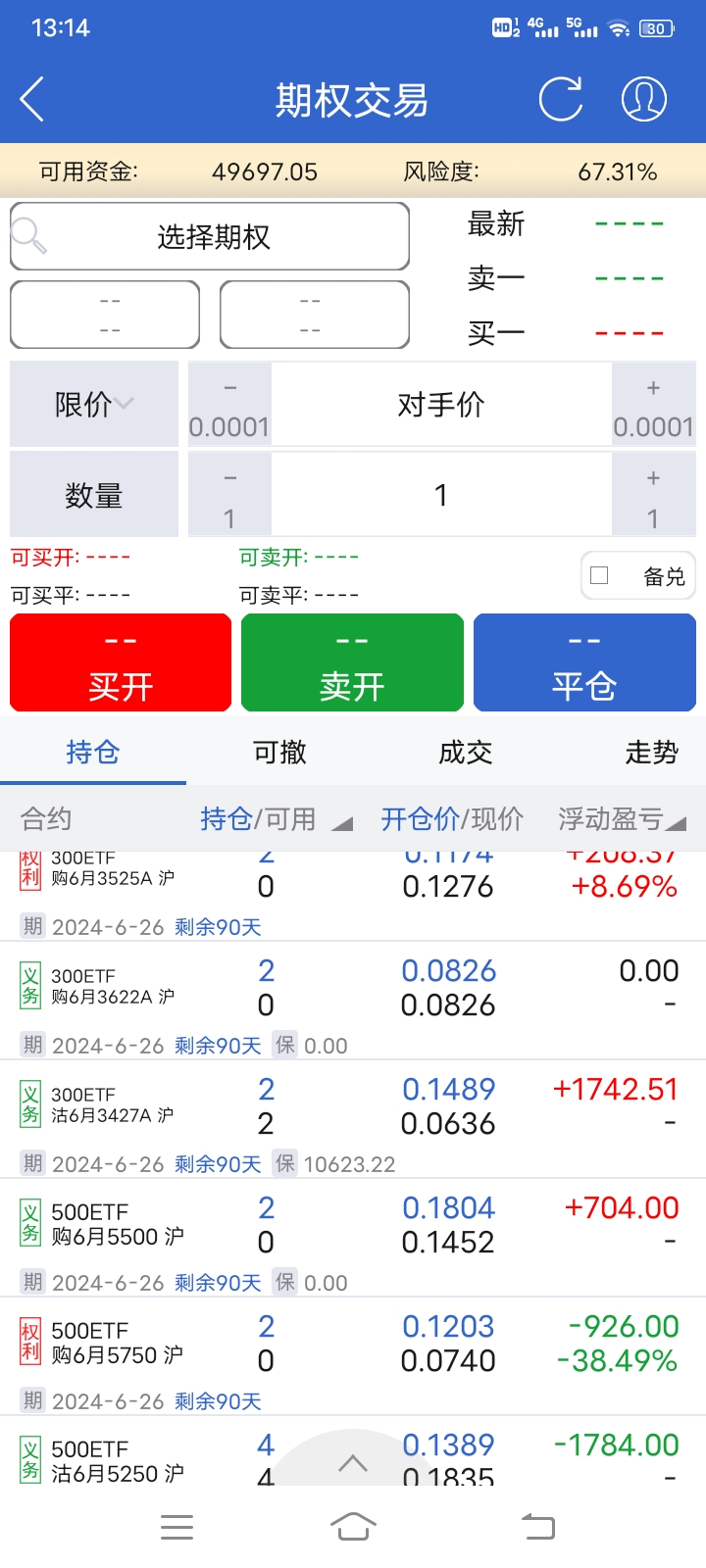Tap the blue 平仓 button

tap(584, 662)
